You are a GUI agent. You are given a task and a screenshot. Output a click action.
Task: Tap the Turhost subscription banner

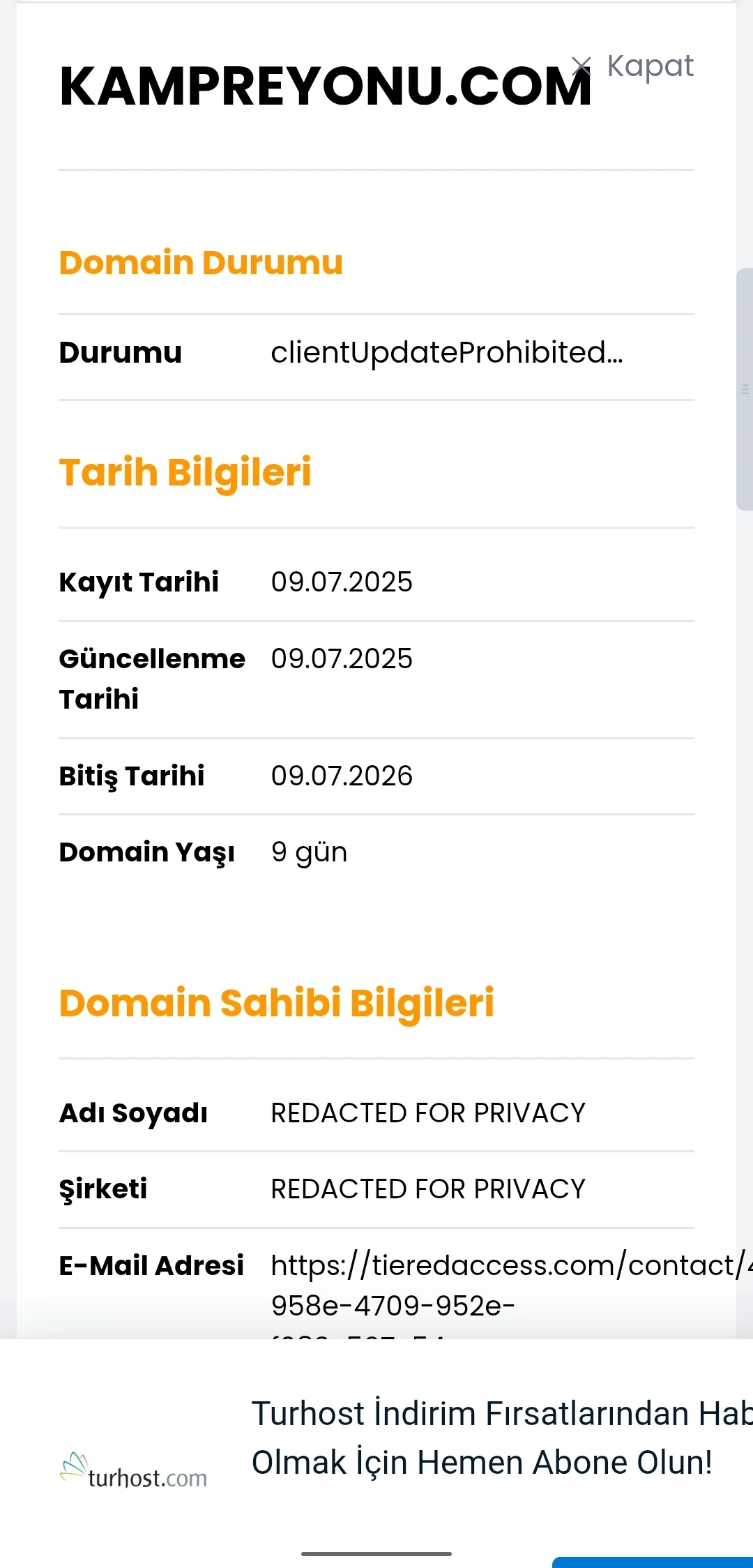481,1438
